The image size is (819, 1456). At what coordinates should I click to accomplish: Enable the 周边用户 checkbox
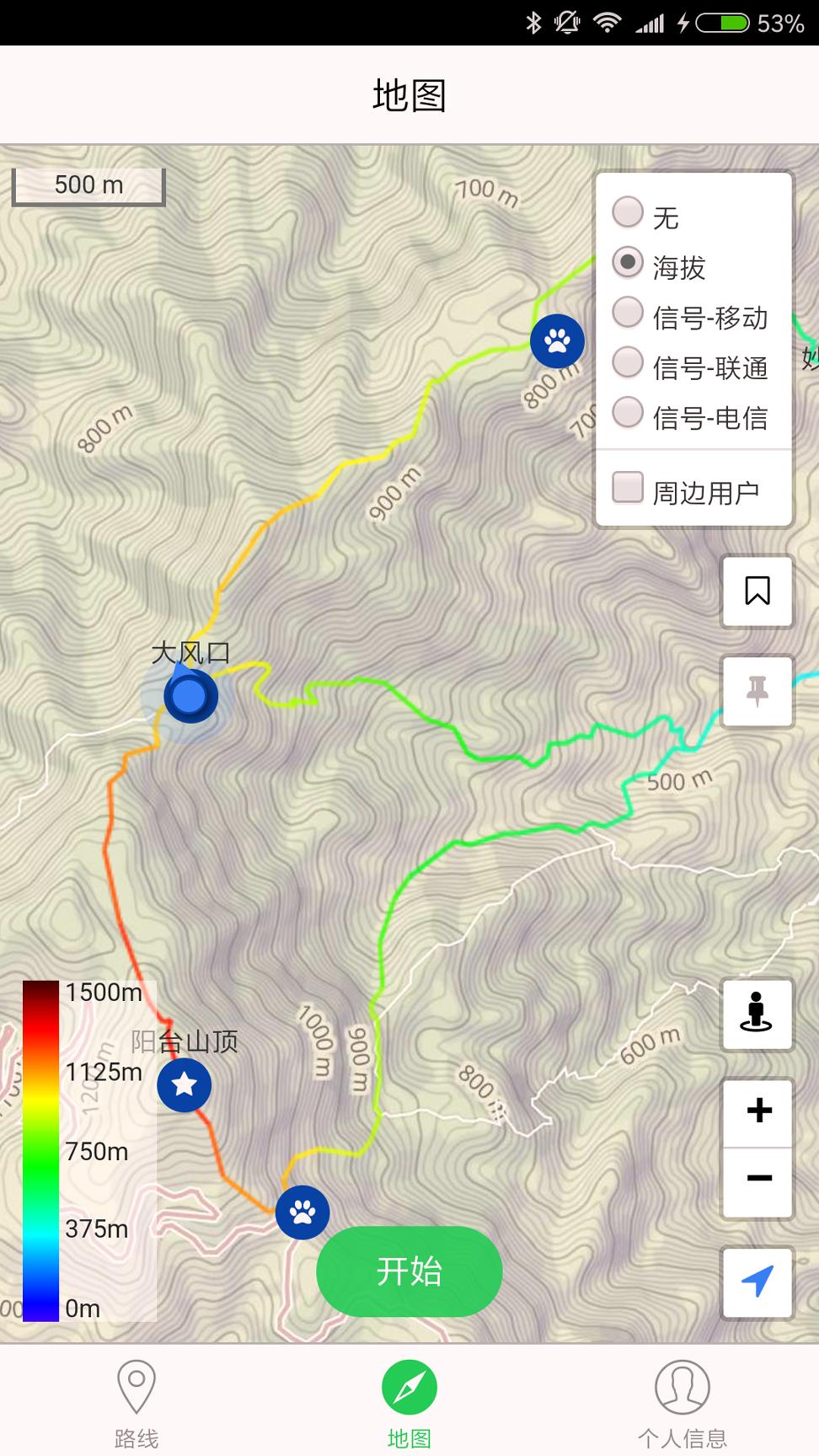[x=627, y=487]
